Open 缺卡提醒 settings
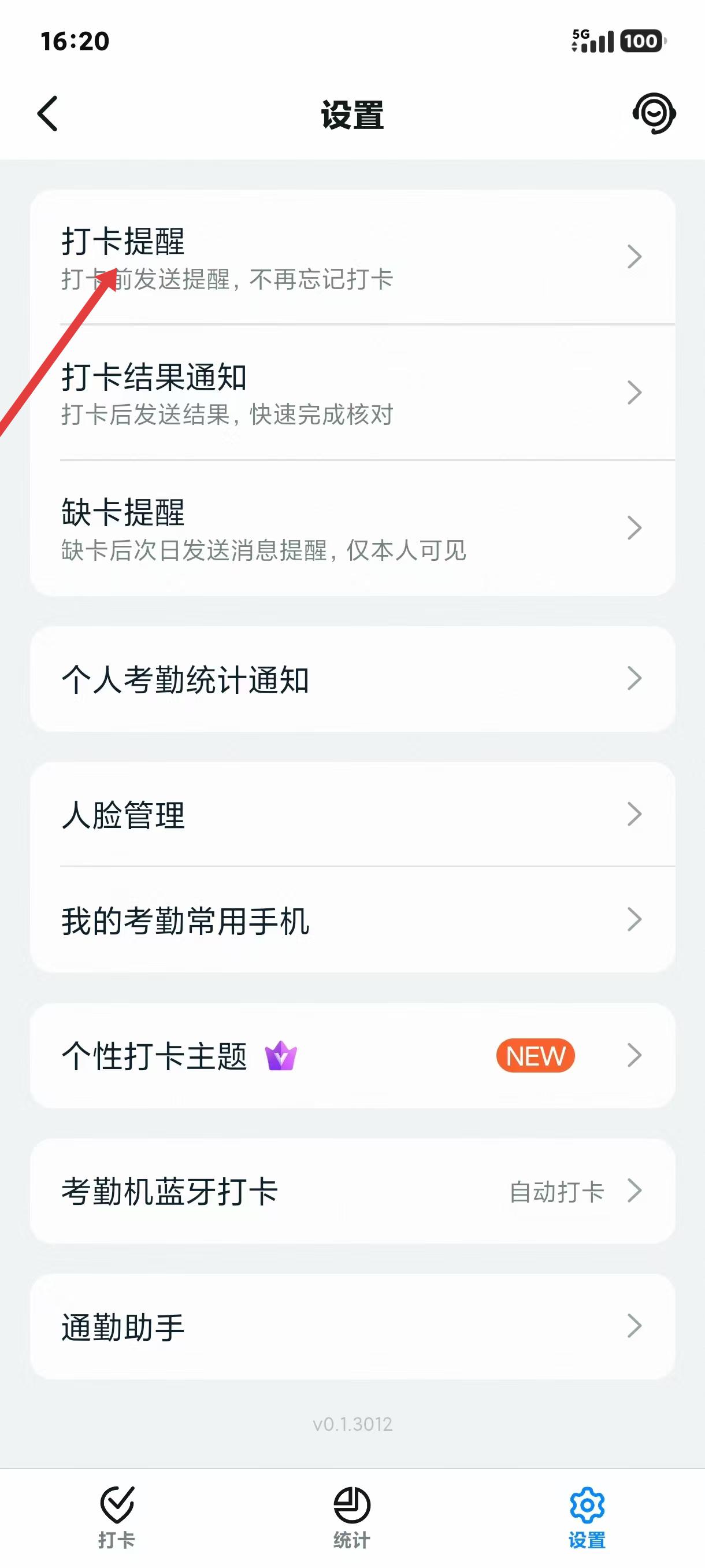 352,528
